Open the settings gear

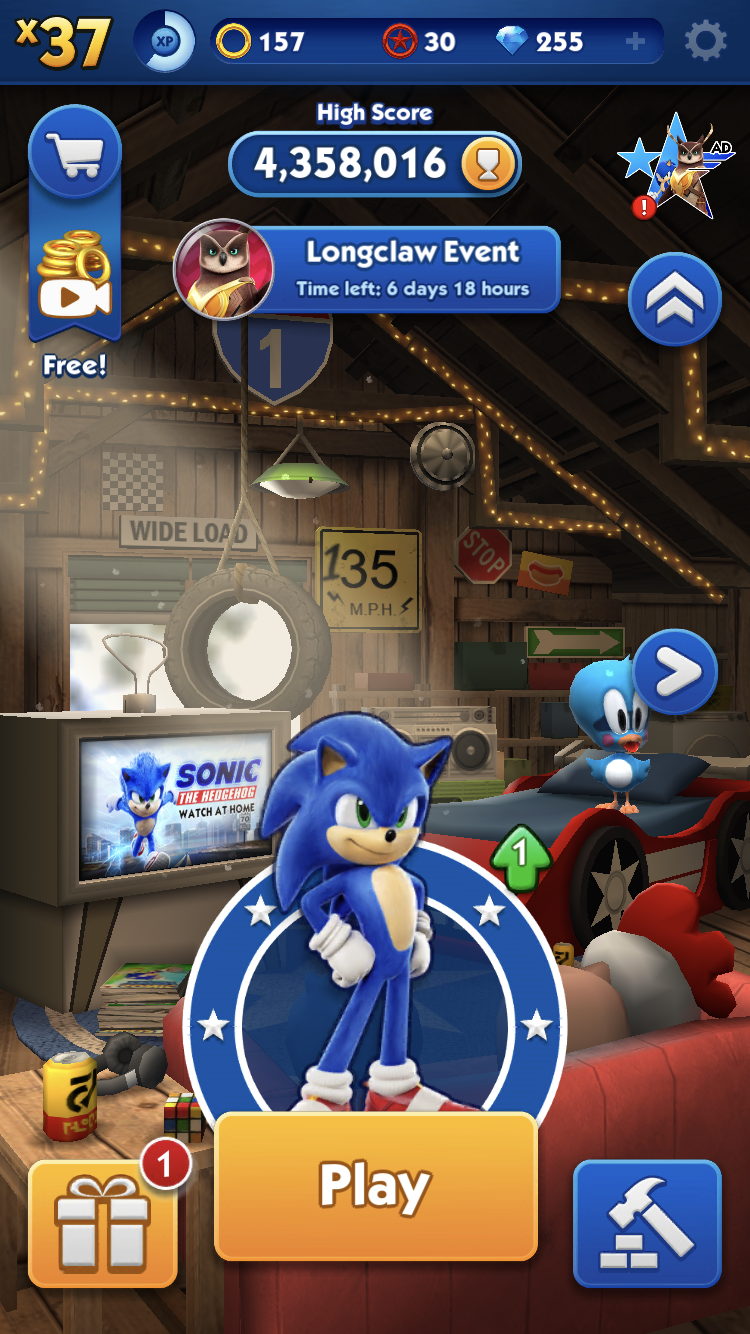pyautogui.click(x=705, y=41)
